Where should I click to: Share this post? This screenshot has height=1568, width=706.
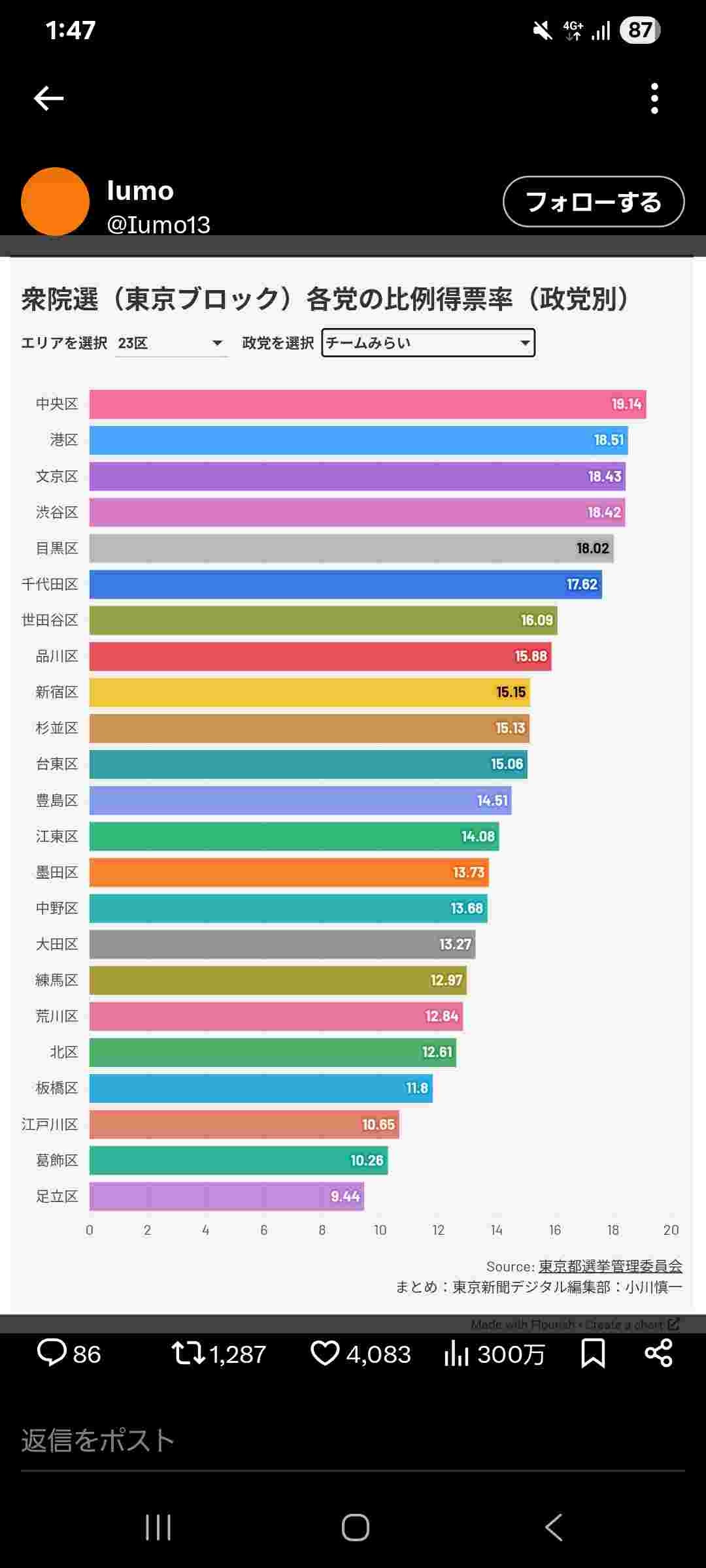(x=658, y=1353)
